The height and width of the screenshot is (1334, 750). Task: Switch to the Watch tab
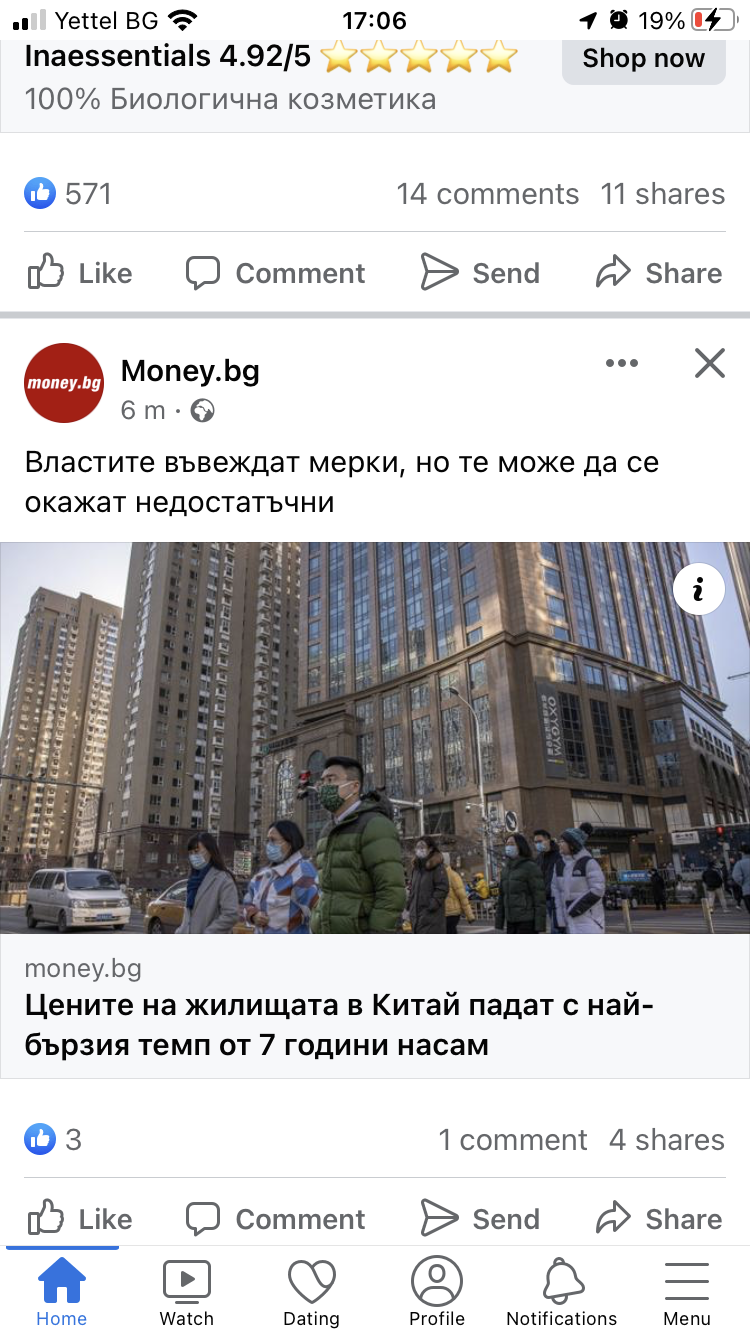point(187,1291)
